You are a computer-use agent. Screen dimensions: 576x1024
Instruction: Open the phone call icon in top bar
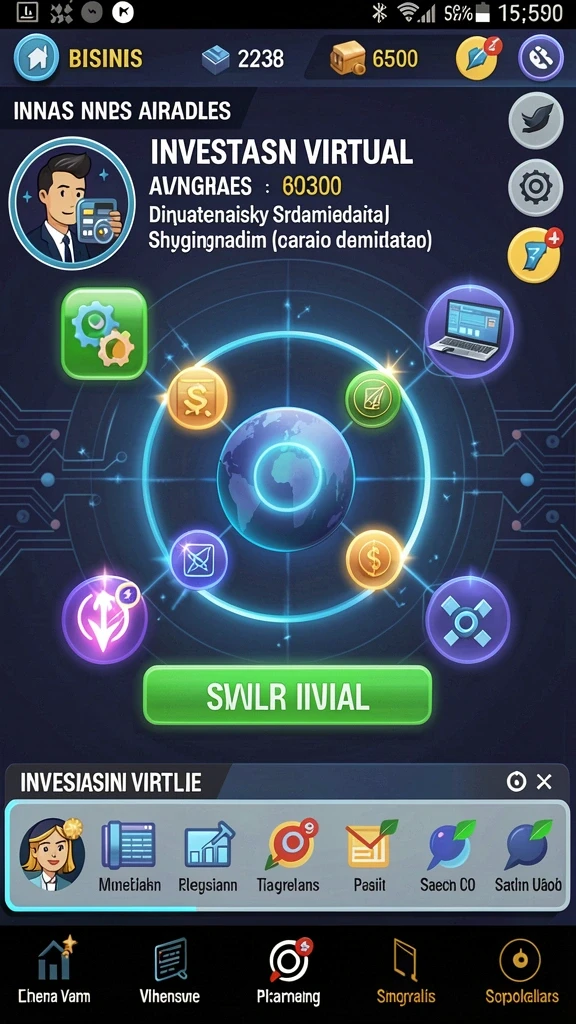pyautogui.click(x=541, y=58)
